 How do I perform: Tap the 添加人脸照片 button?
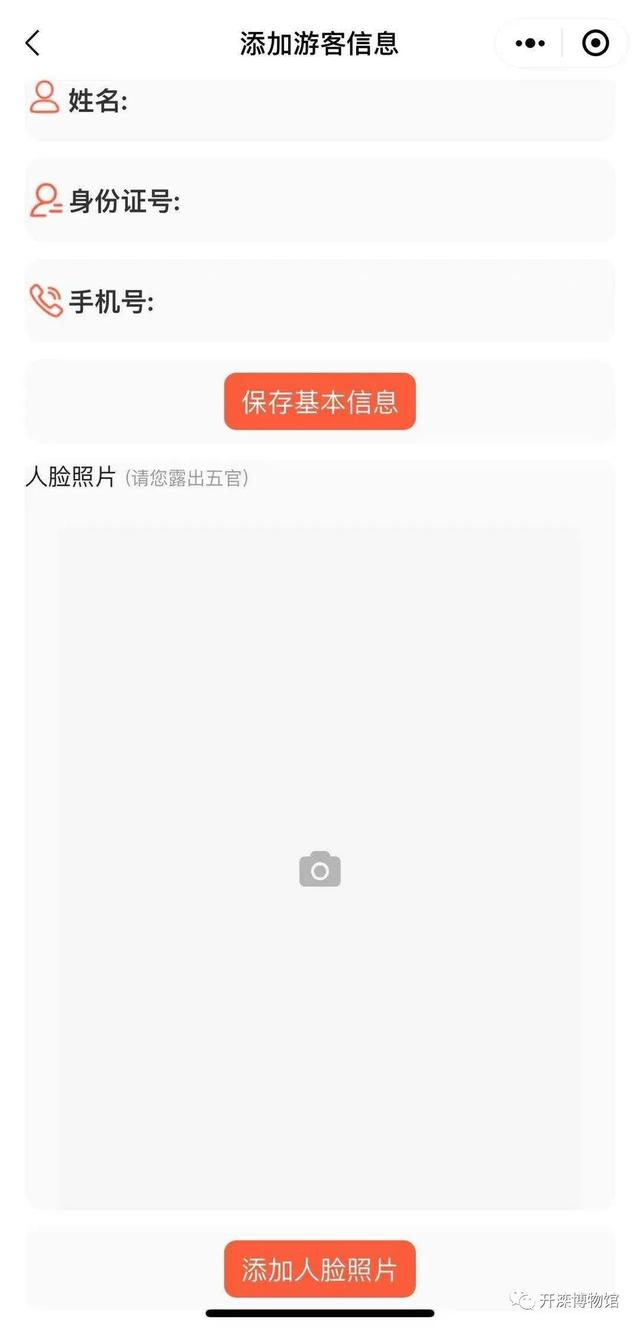point(320,1269)
